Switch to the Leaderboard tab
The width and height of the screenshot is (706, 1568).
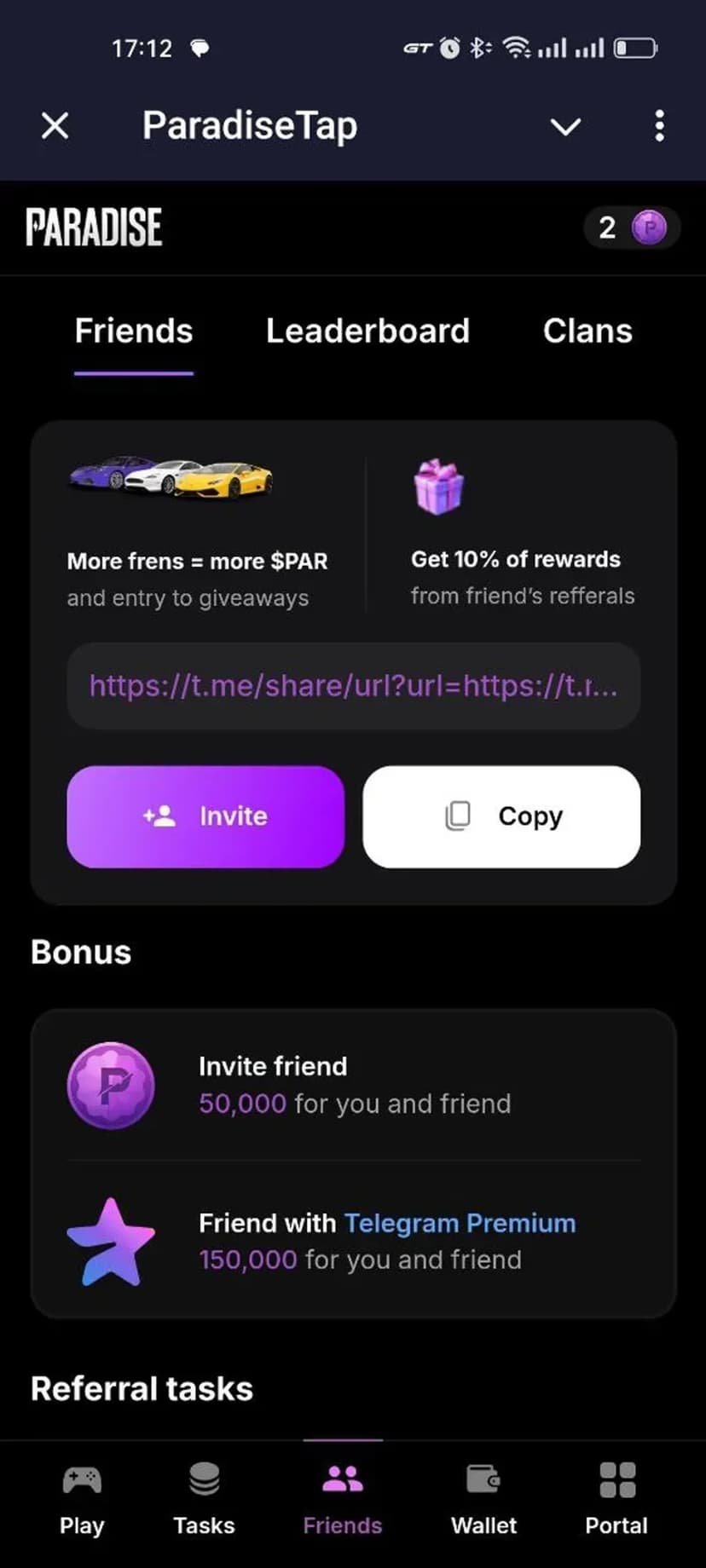367,331
